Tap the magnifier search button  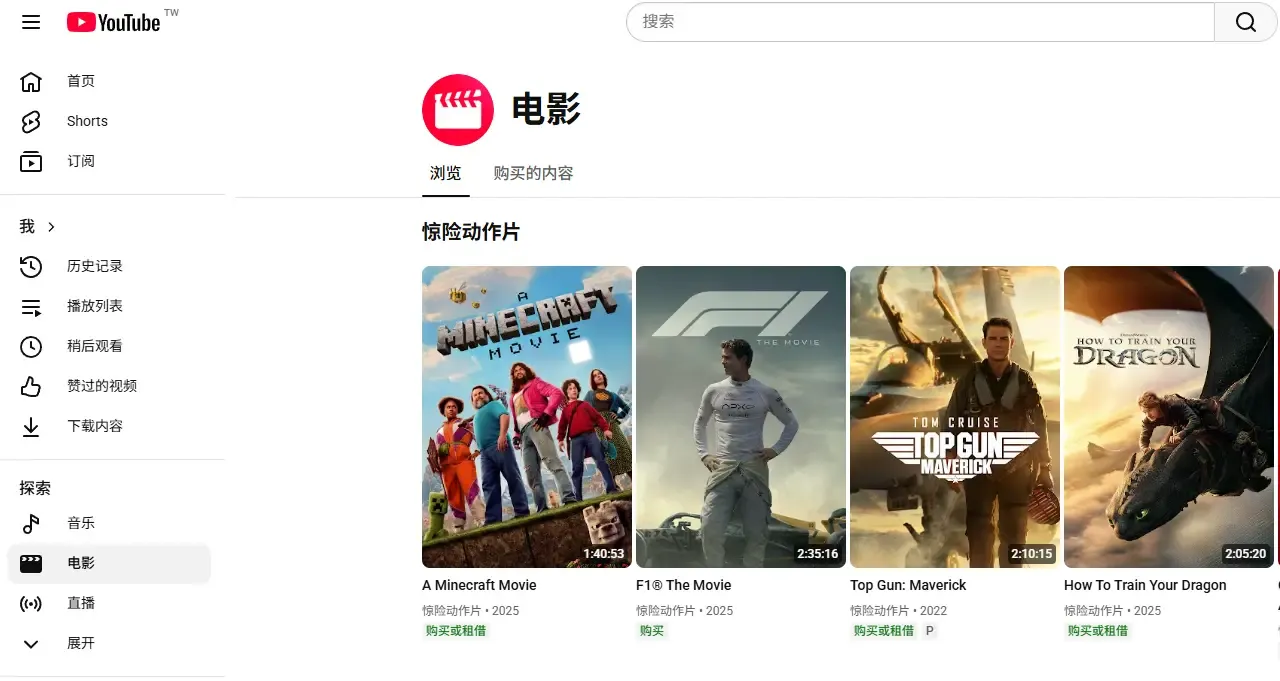coord(1245,22)
